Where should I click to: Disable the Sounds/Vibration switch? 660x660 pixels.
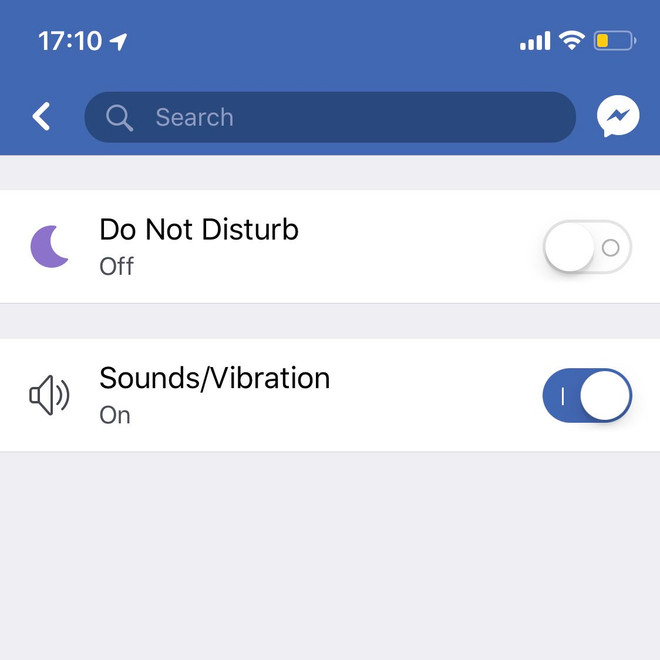(587, 396)
